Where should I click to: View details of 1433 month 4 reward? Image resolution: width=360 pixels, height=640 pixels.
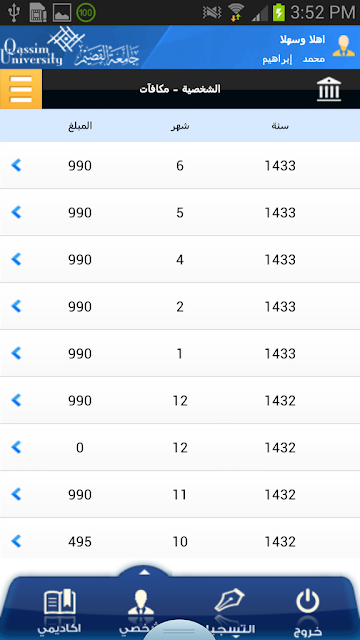[x=180, y=259]
